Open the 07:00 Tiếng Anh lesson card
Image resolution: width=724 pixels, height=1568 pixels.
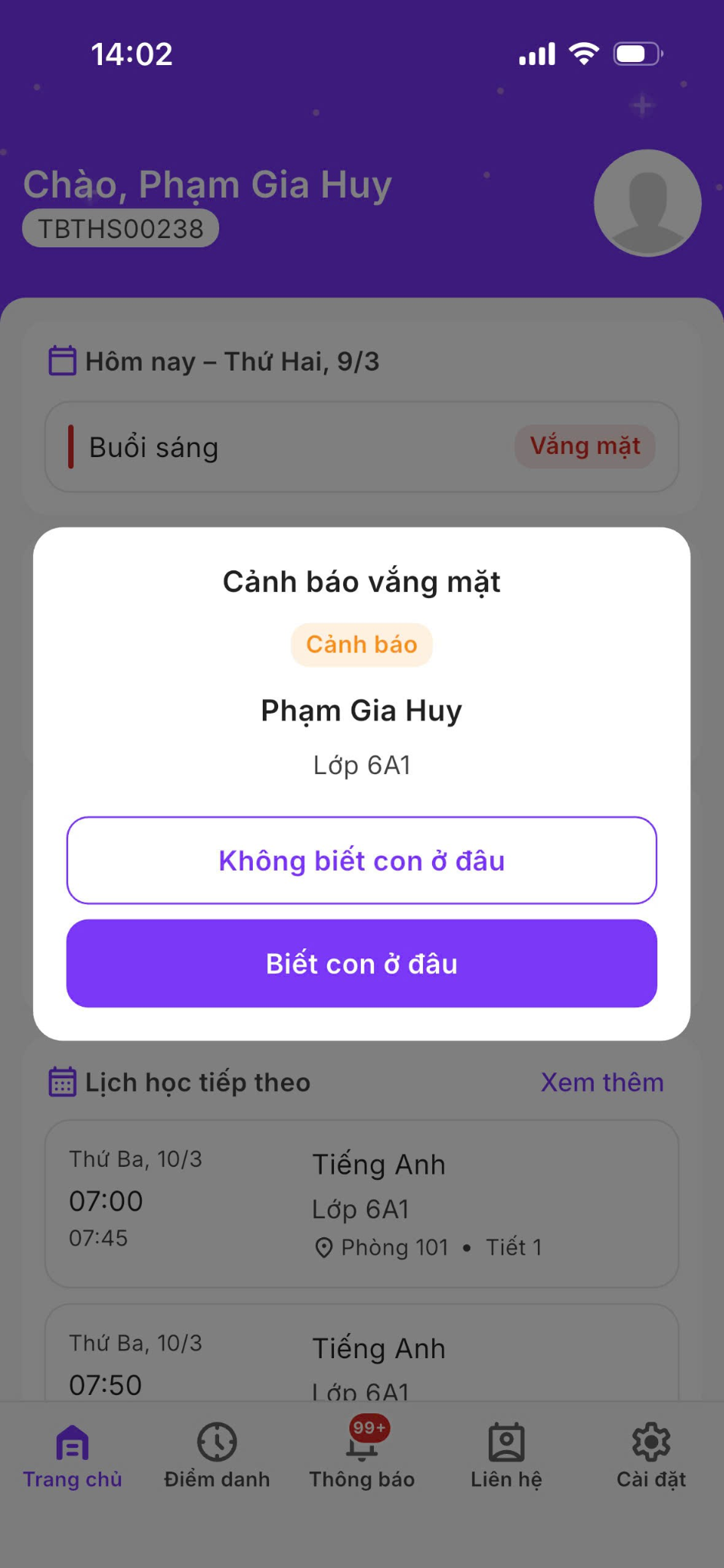coord(362,1204)
